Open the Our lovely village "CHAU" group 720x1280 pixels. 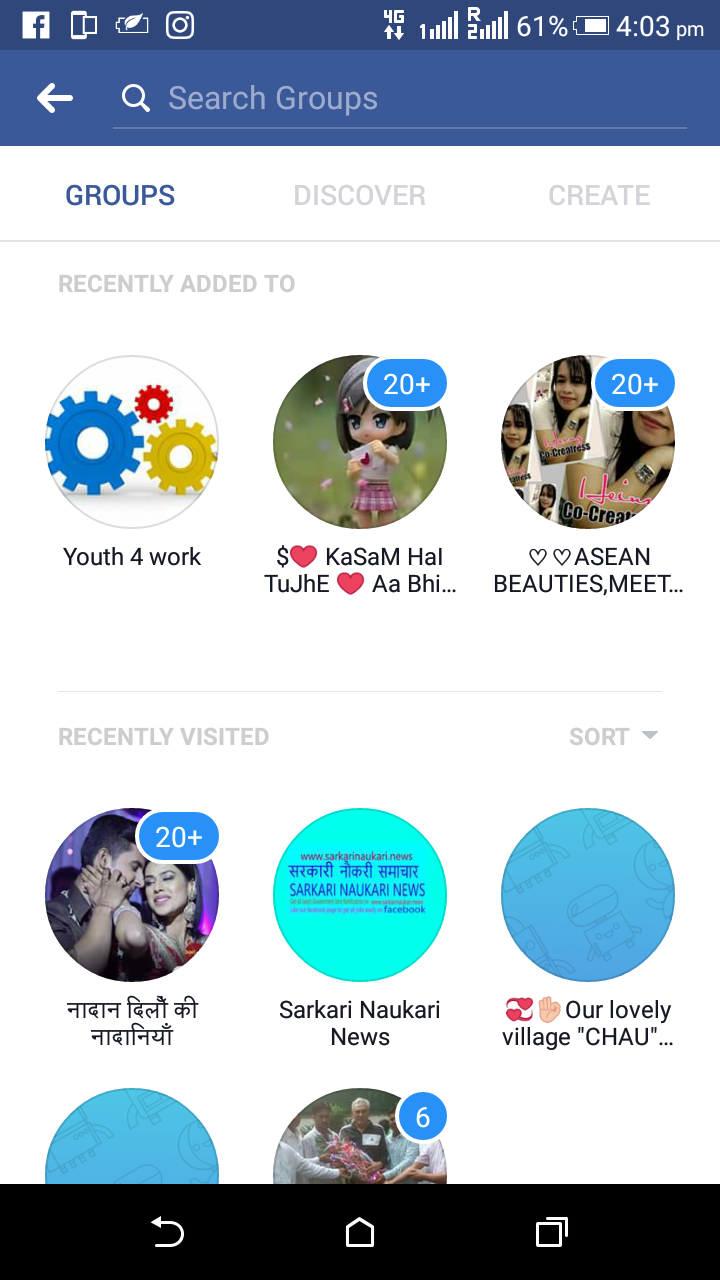(x=587, y=895)
